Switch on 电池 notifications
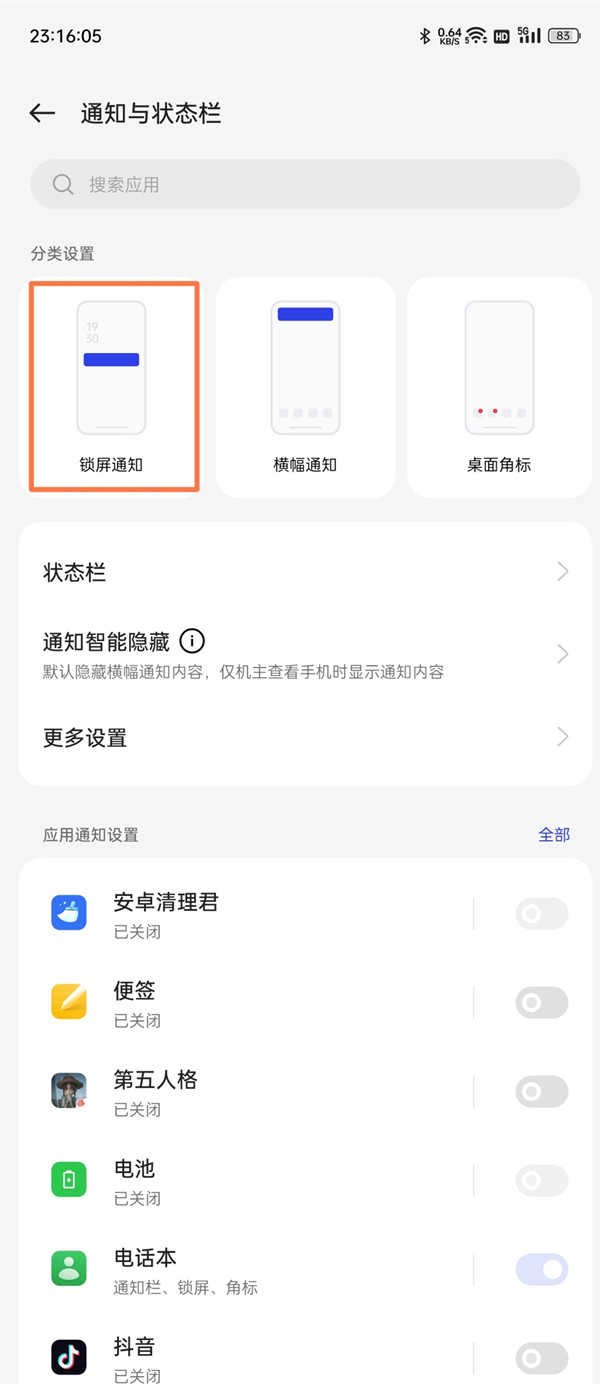Screen dimensions: 600x1384 (x=541, y=1181)
